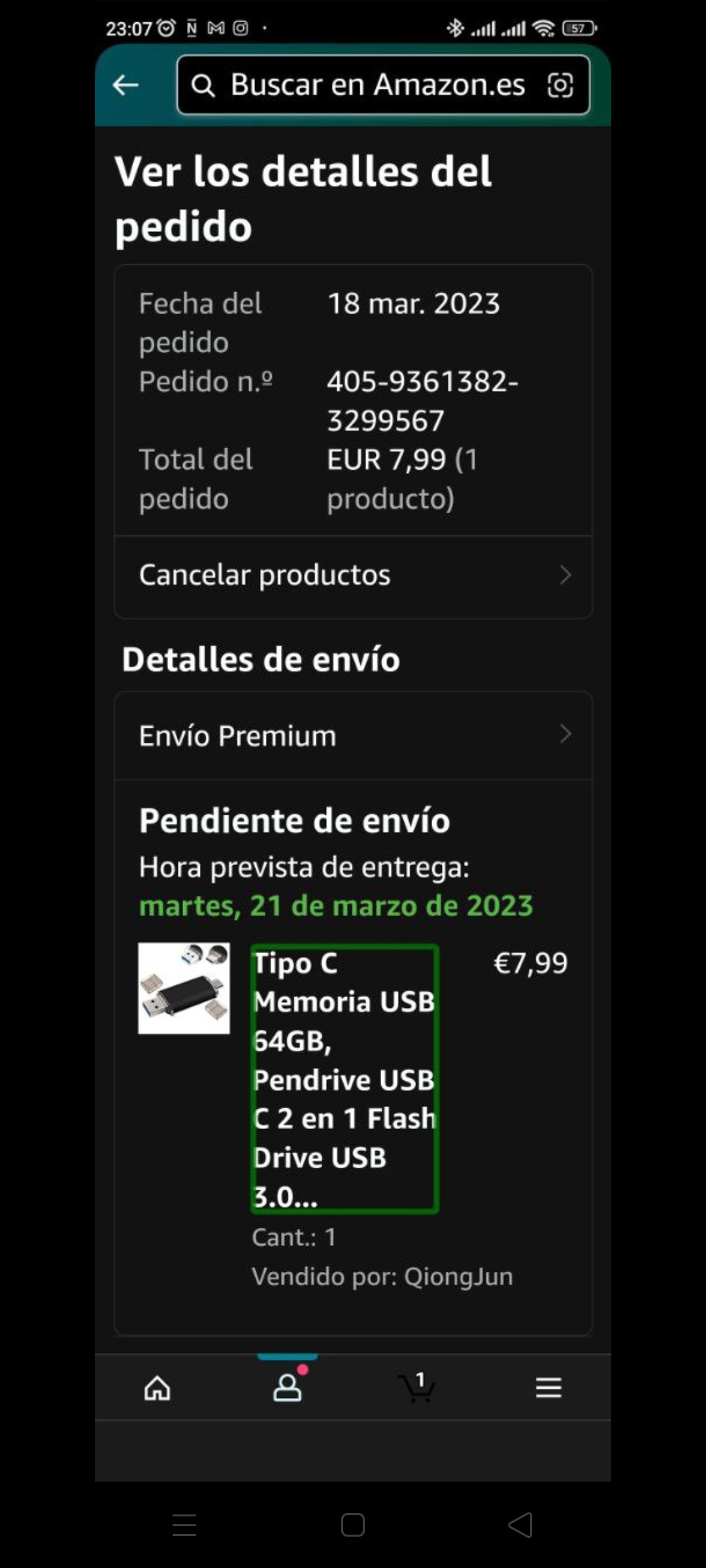Screen dimensions: 706x1568
Task: Open the hamburger menu tab
Action: (x=548, y=1388)
